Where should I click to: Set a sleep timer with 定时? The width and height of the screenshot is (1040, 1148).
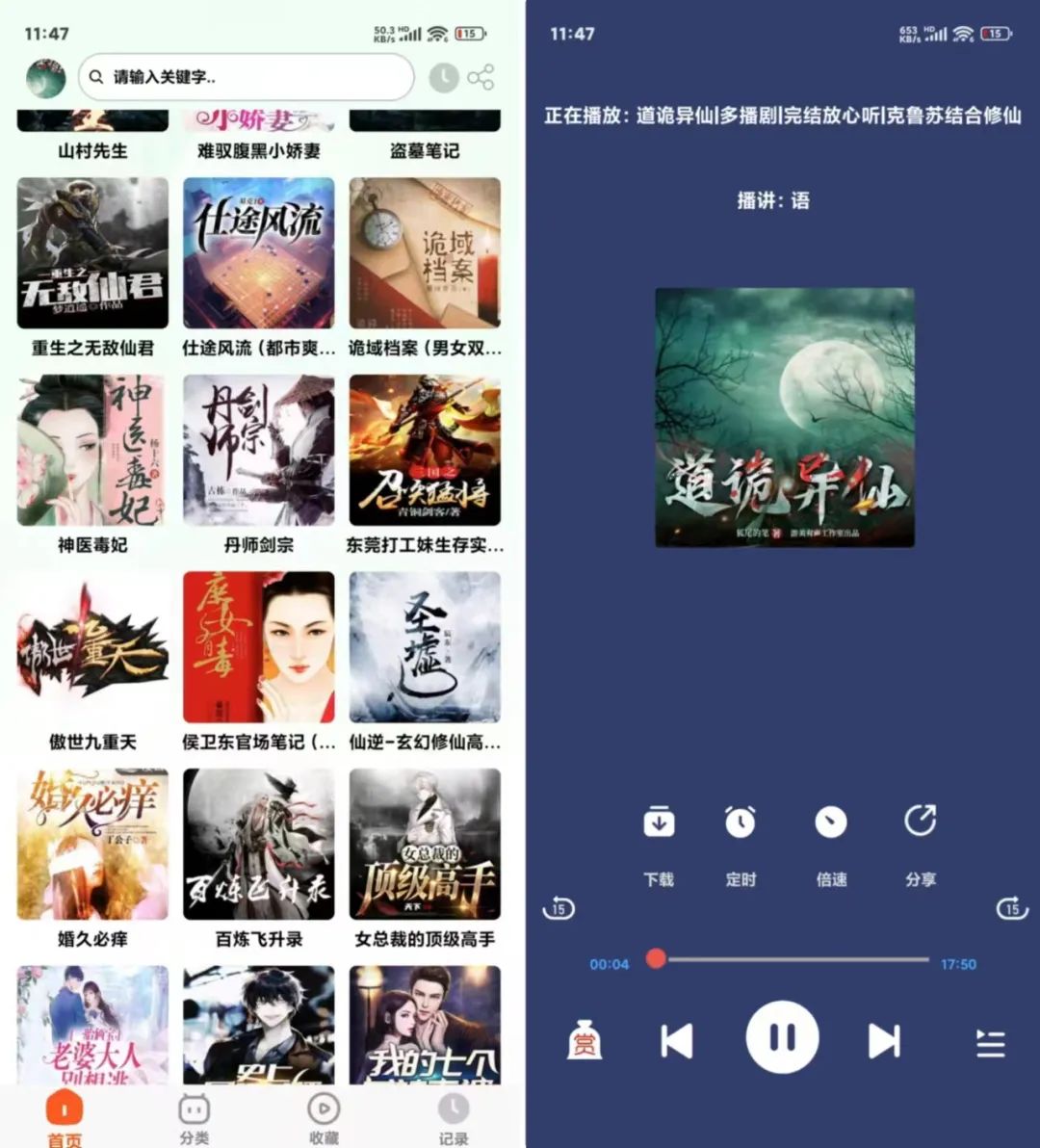[x=741, y=822]
